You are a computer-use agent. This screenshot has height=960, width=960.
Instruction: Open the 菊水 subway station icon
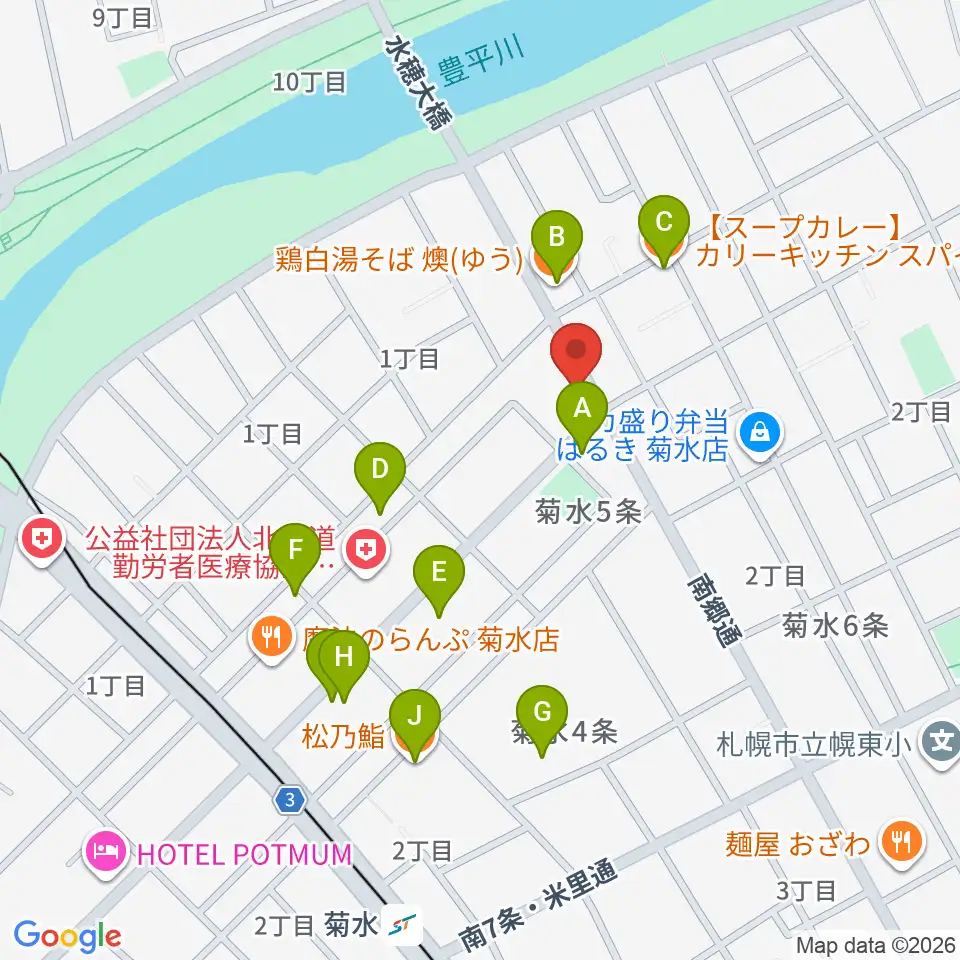point(403,924)
